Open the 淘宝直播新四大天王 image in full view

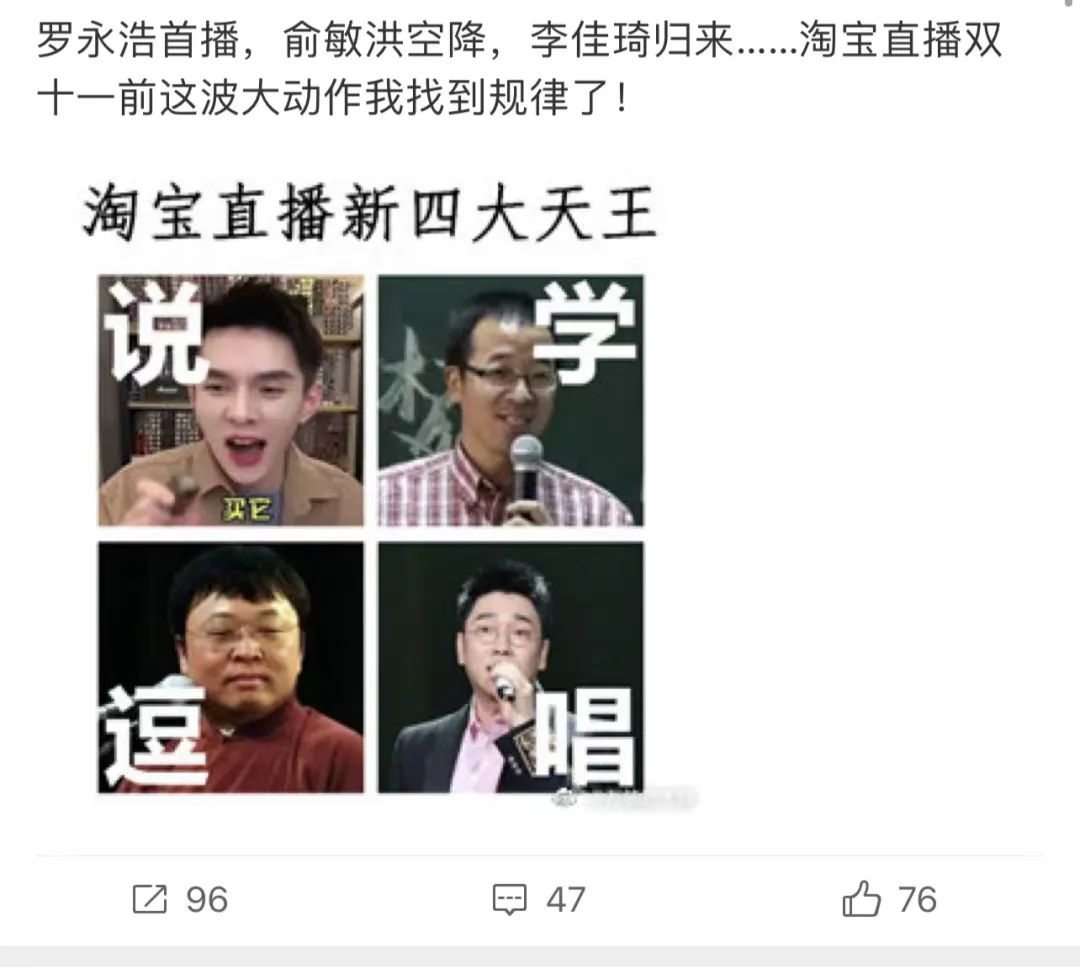tap(372, 490)
